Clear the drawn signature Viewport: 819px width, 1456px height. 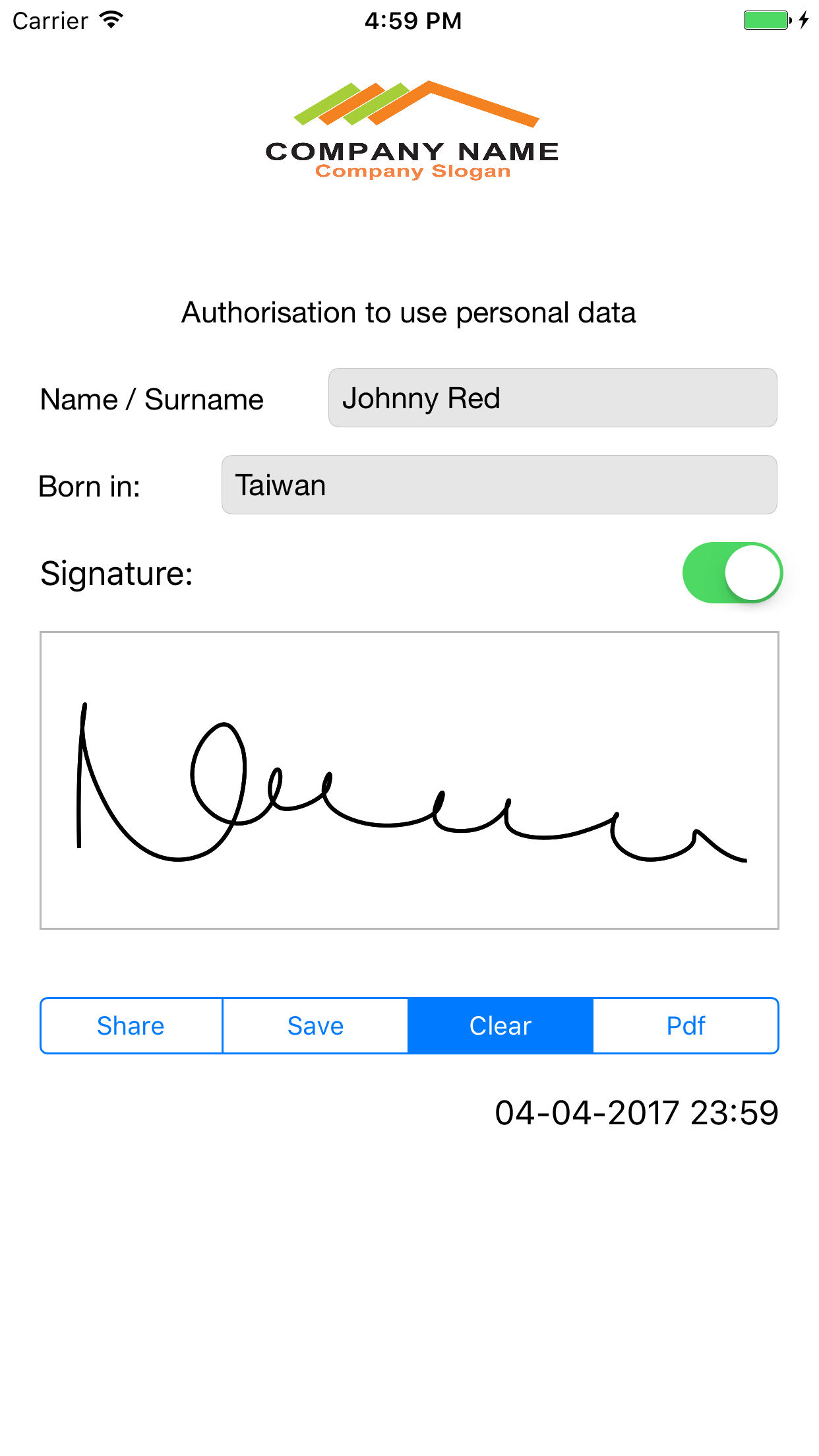tap(501, 1026)
